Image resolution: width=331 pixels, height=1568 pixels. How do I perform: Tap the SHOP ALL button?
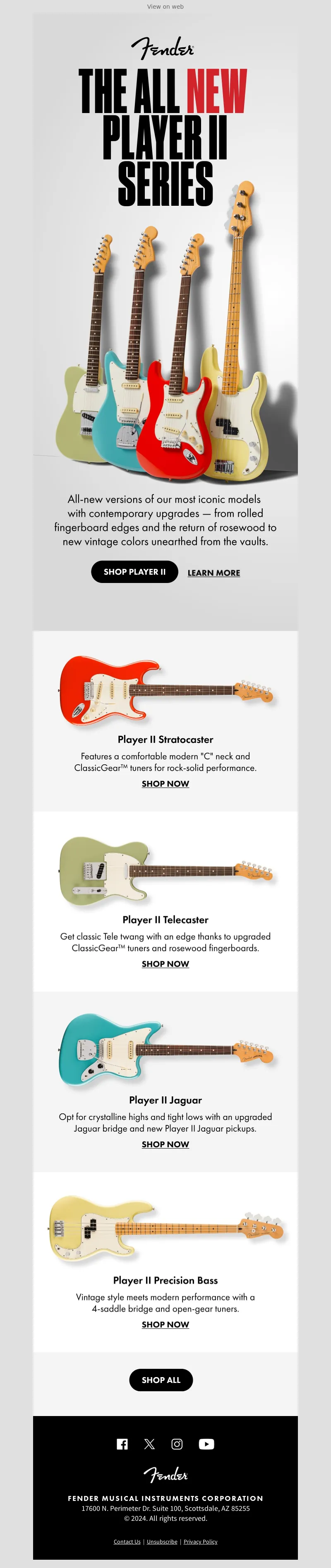click(161, 1379)
